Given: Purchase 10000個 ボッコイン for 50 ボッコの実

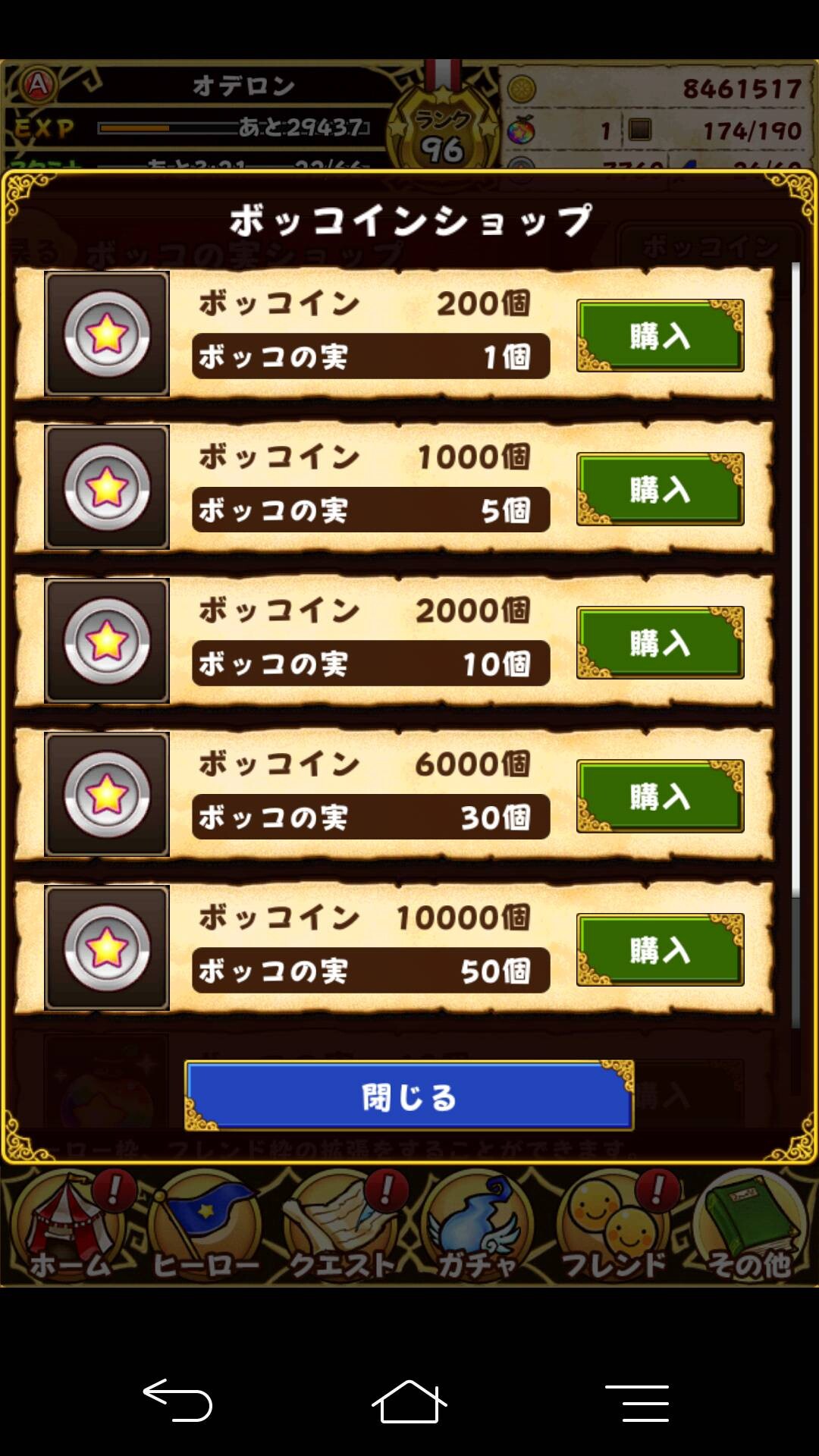Looking at the screenshot, I should click(660, 949).
